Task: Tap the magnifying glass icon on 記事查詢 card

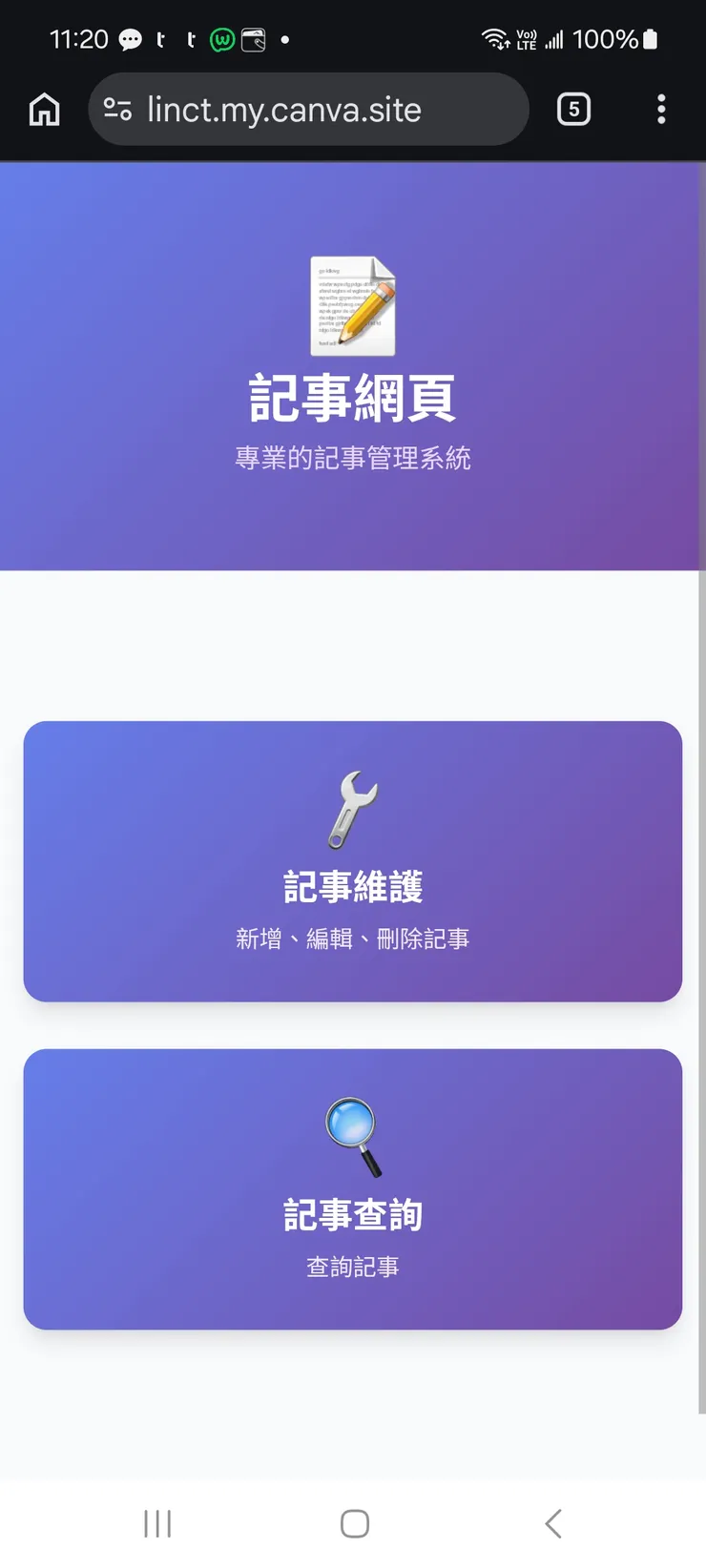Action: 351,1137
